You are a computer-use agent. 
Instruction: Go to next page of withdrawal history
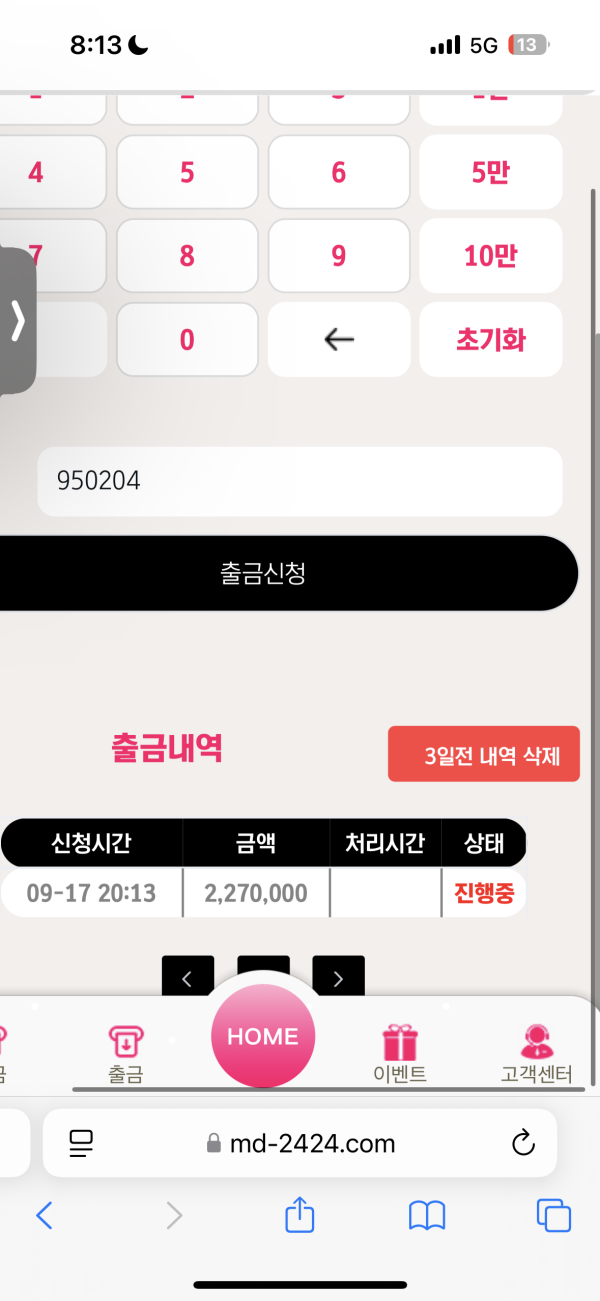338,978
